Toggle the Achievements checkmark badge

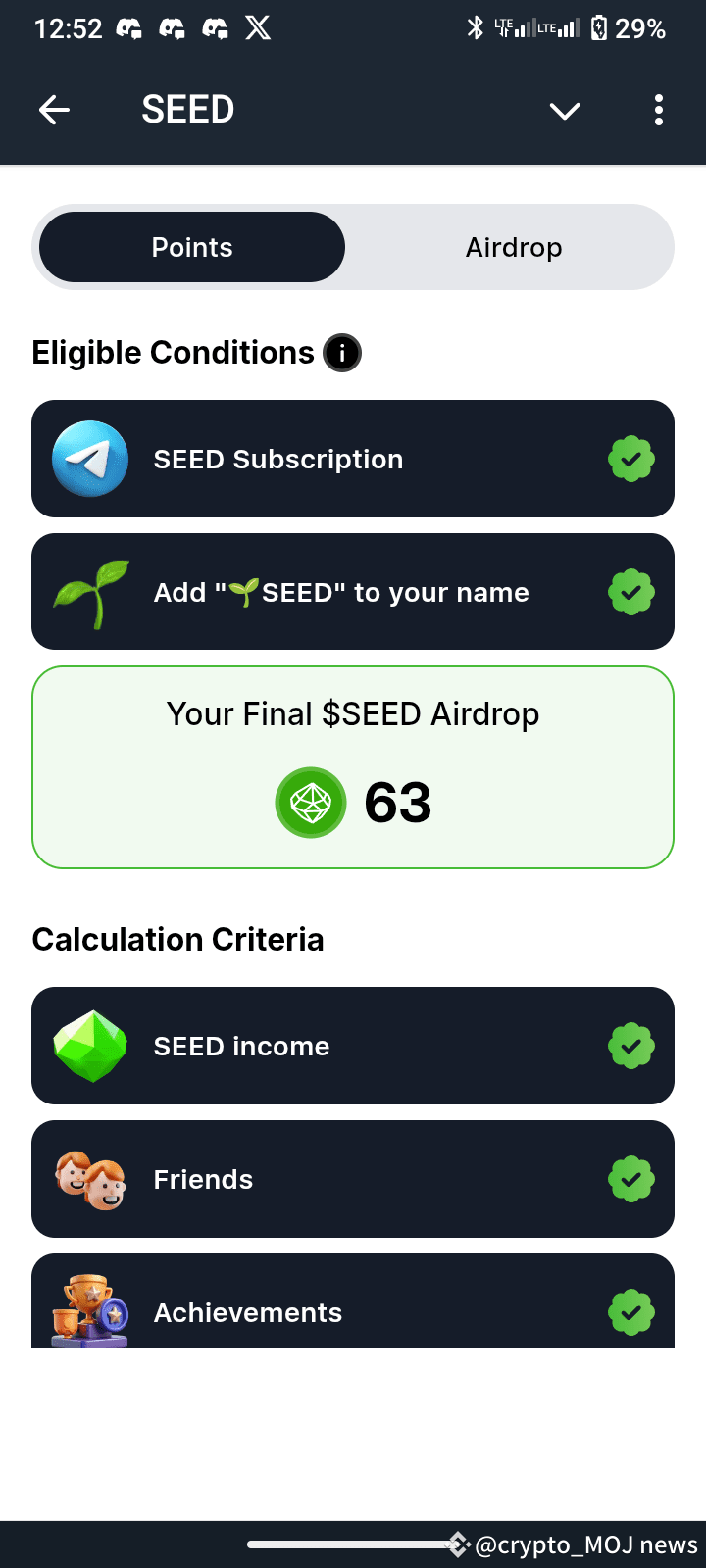point(630,1311)
